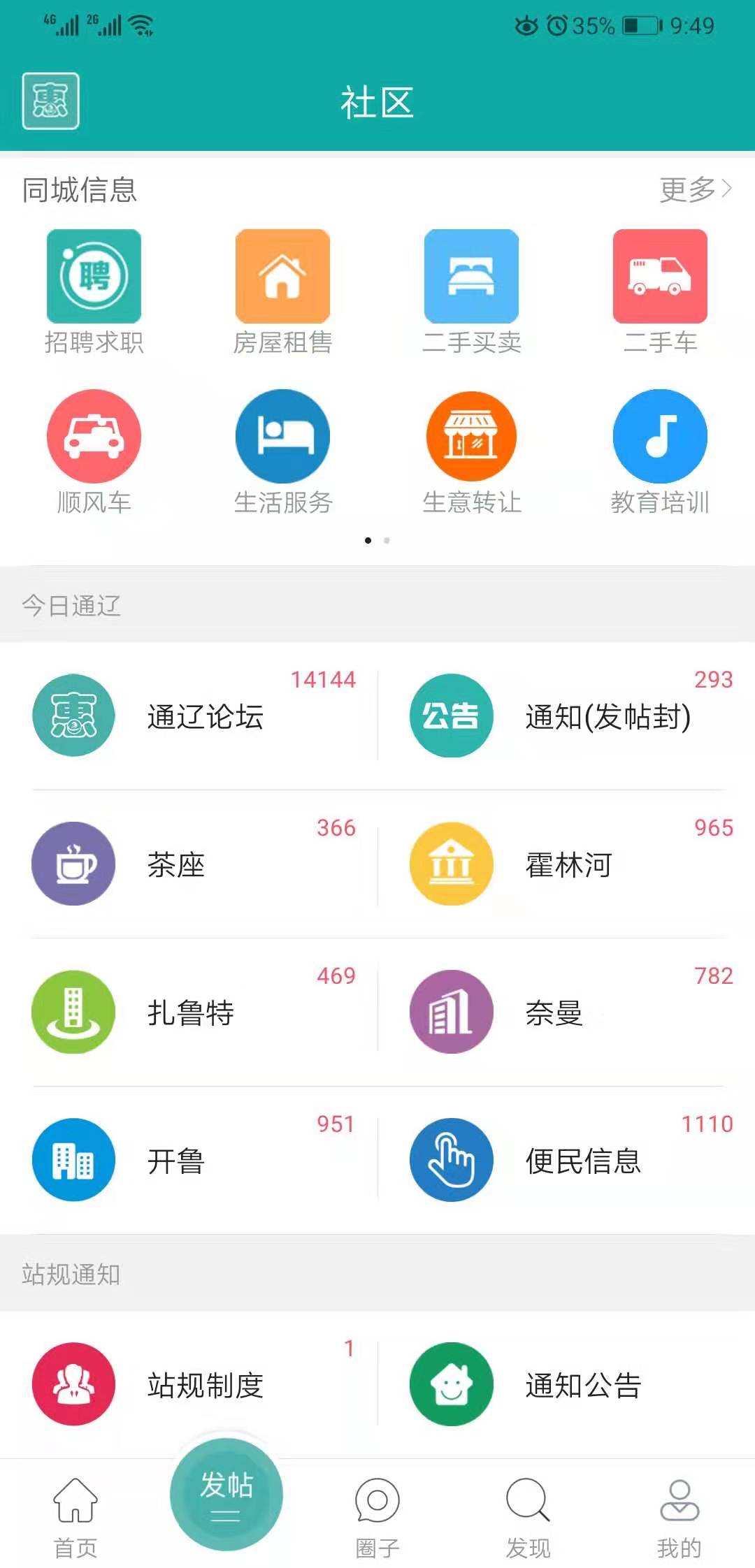The height and width of the screenshot is (1568, 755).
Task: Open 更多 in 同城信息 section
Action: 695,189
